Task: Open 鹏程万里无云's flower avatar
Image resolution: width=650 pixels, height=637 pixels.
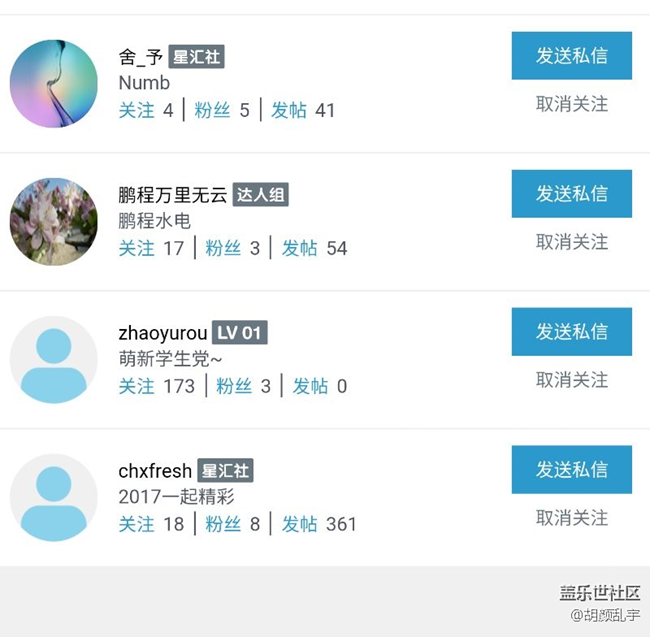Action: click(x=54, y=222)
